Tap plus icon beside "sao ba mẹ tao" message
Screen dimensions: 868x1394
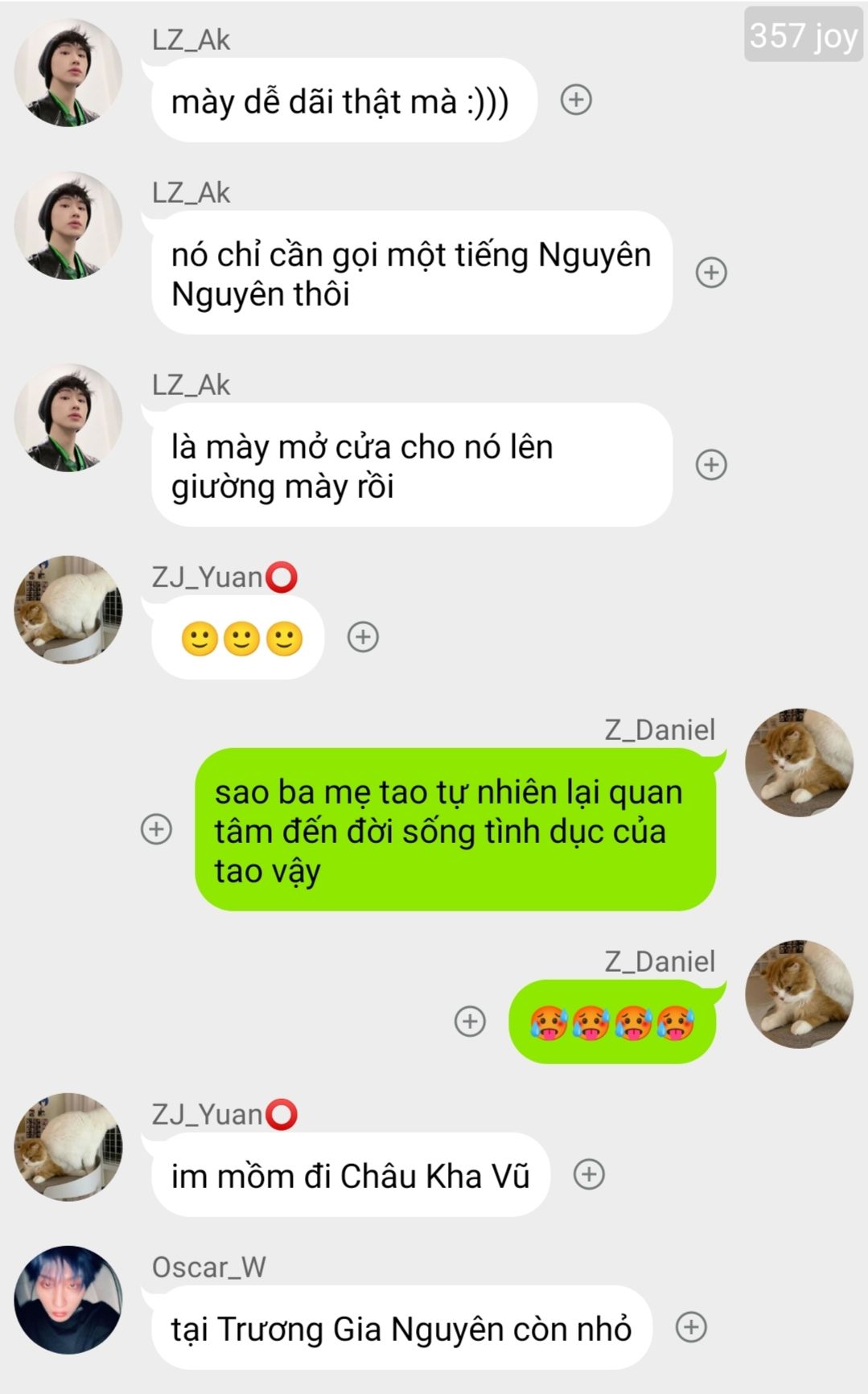point(156,829)
